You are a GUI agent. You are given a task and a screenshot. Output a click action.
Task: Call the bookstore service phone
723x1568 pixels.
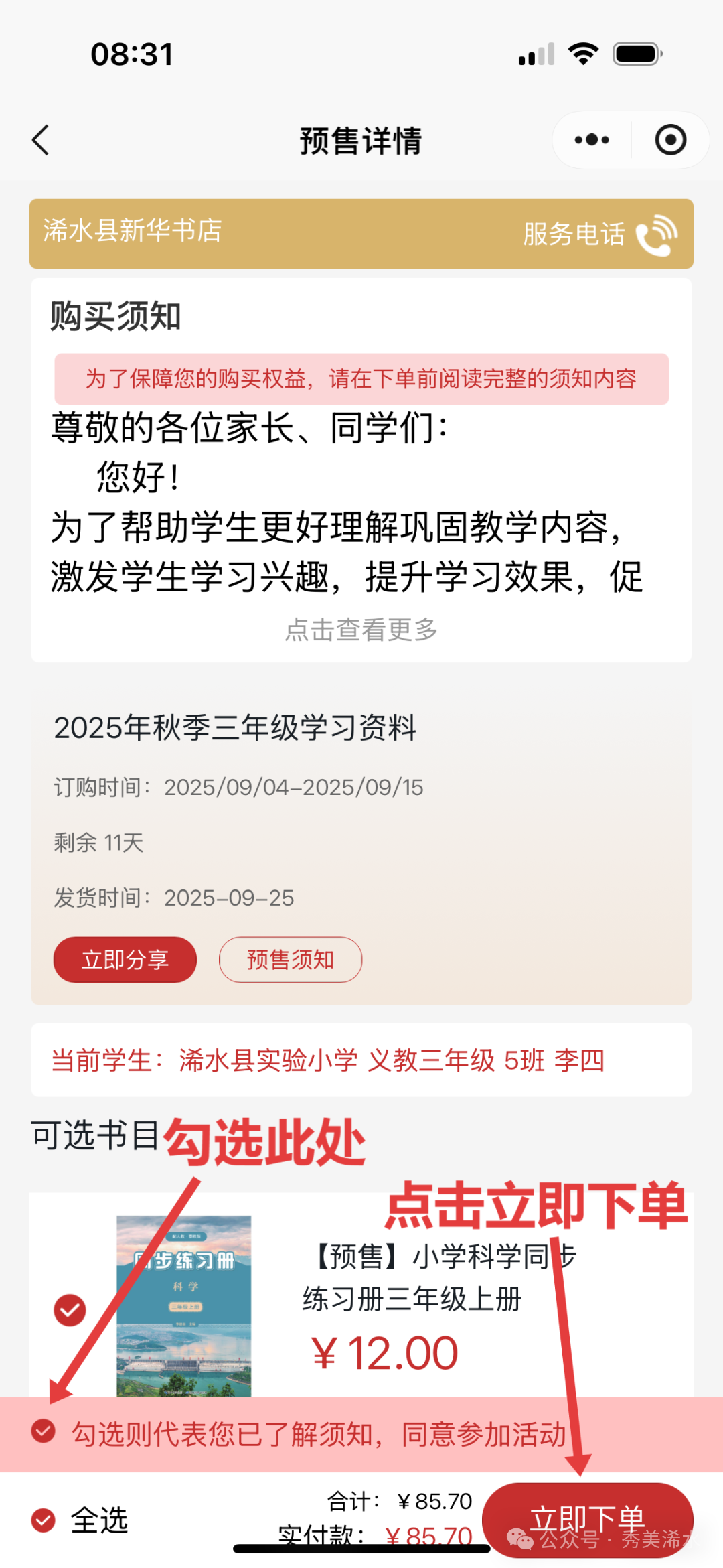pyautogui.click(x=599, y=234)
